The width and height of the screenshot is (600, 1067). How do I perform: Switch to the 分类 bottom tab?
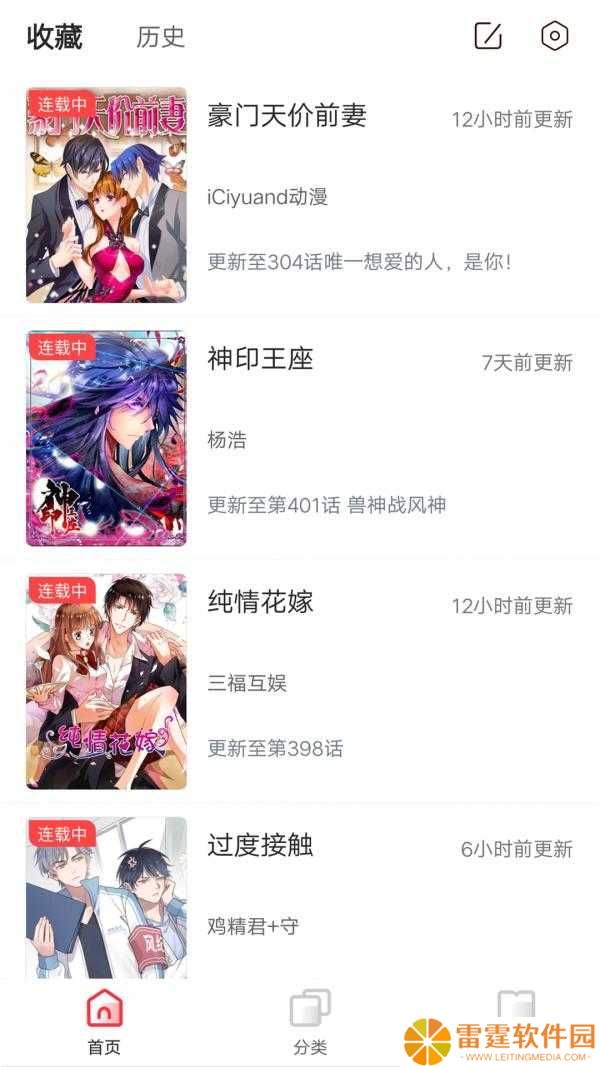(310, 1023)
